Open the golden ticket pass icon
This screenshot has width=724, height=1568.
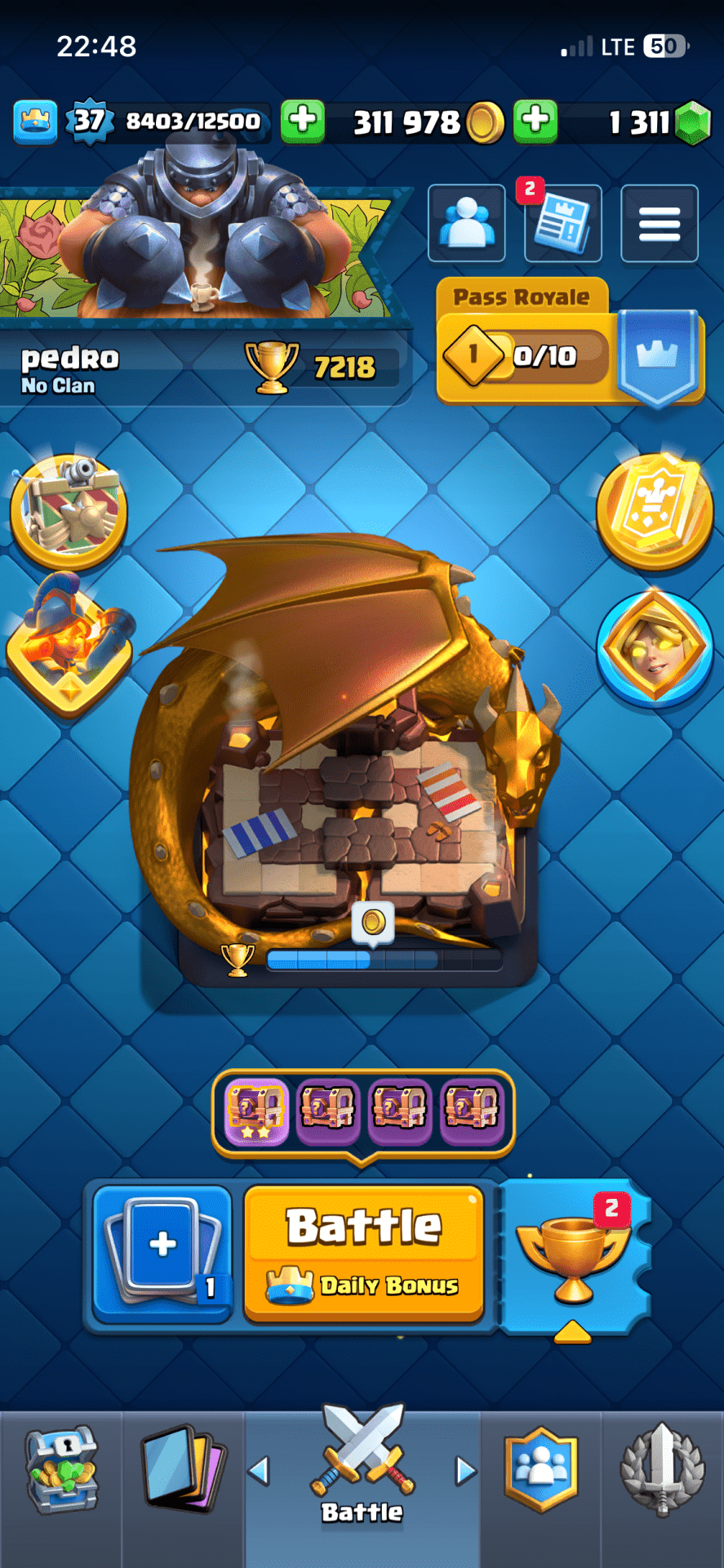tap(655, 510)
